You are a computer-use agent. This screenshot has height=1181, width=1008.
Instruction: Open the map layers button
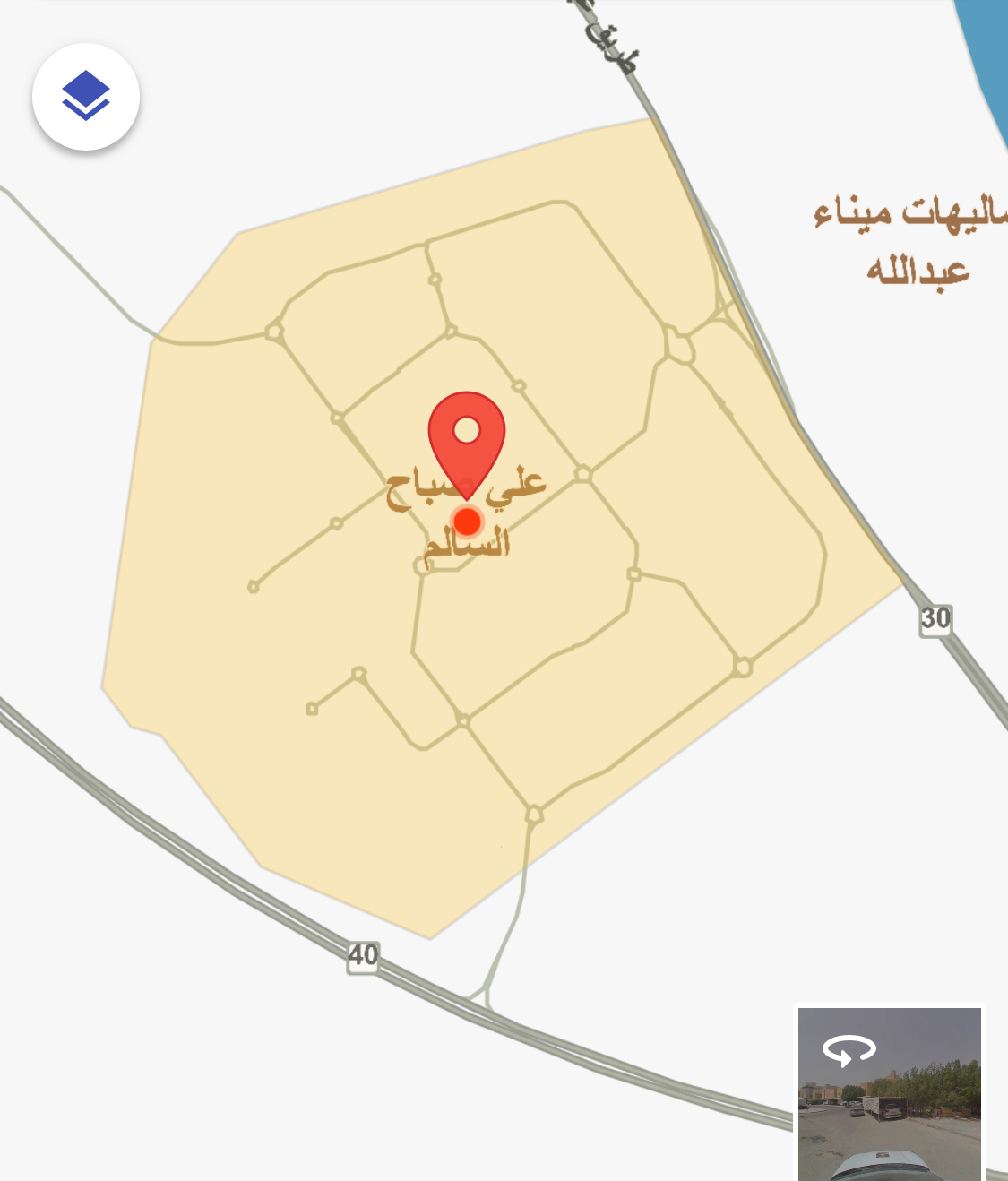[x=86, y=97]
